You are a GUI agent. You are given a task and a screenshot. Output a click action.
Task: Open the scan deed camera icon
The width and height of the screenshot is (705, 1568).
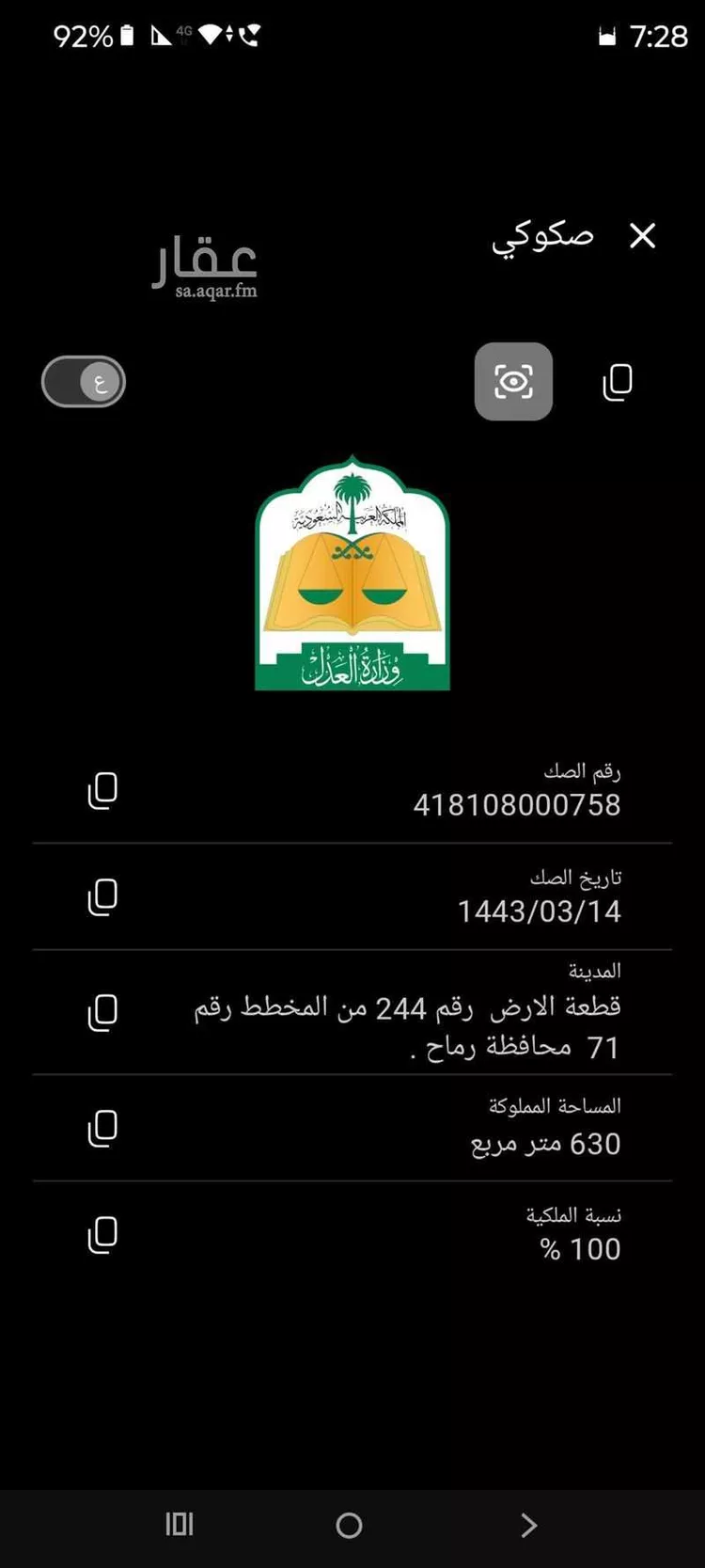[513, 382]
